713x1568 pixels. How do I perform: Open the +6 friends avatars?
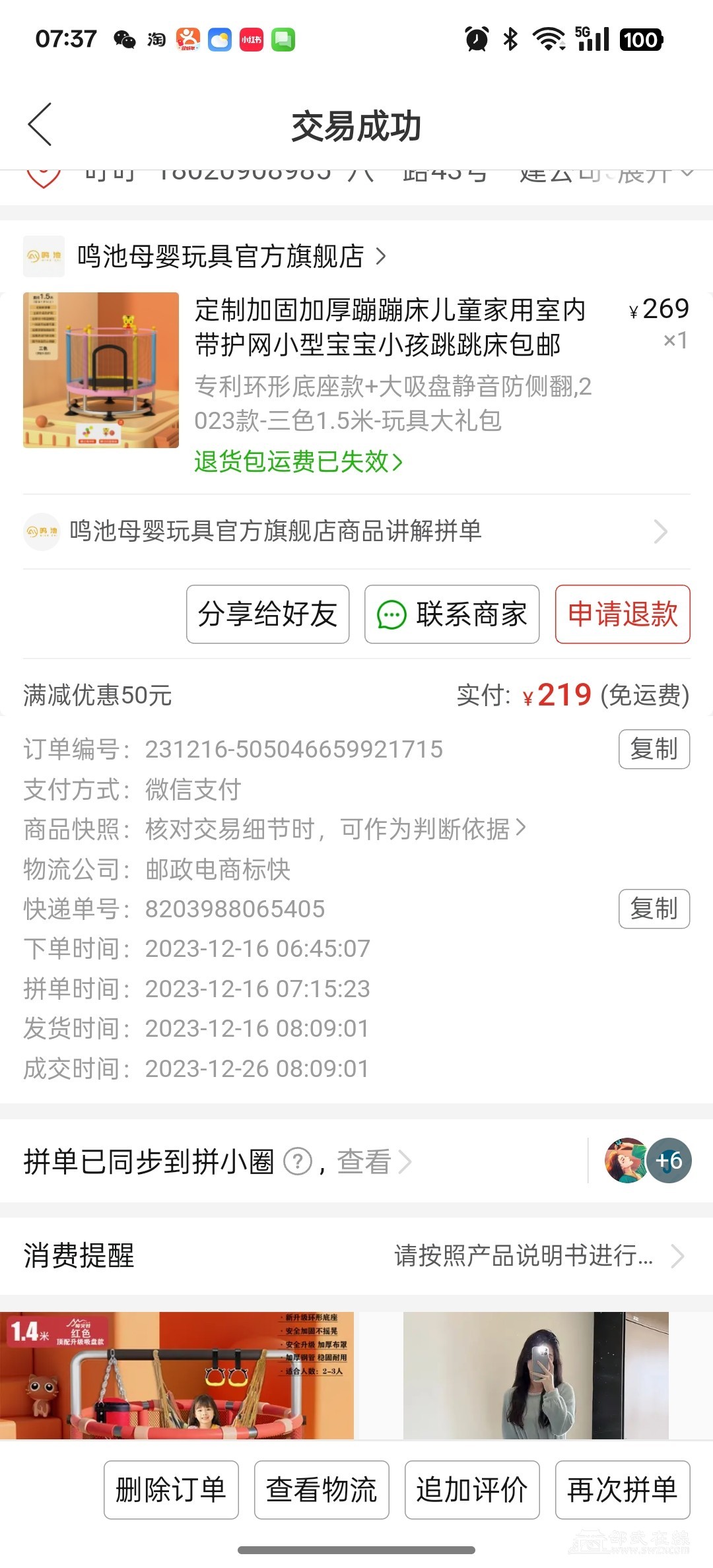[669, 1160]
